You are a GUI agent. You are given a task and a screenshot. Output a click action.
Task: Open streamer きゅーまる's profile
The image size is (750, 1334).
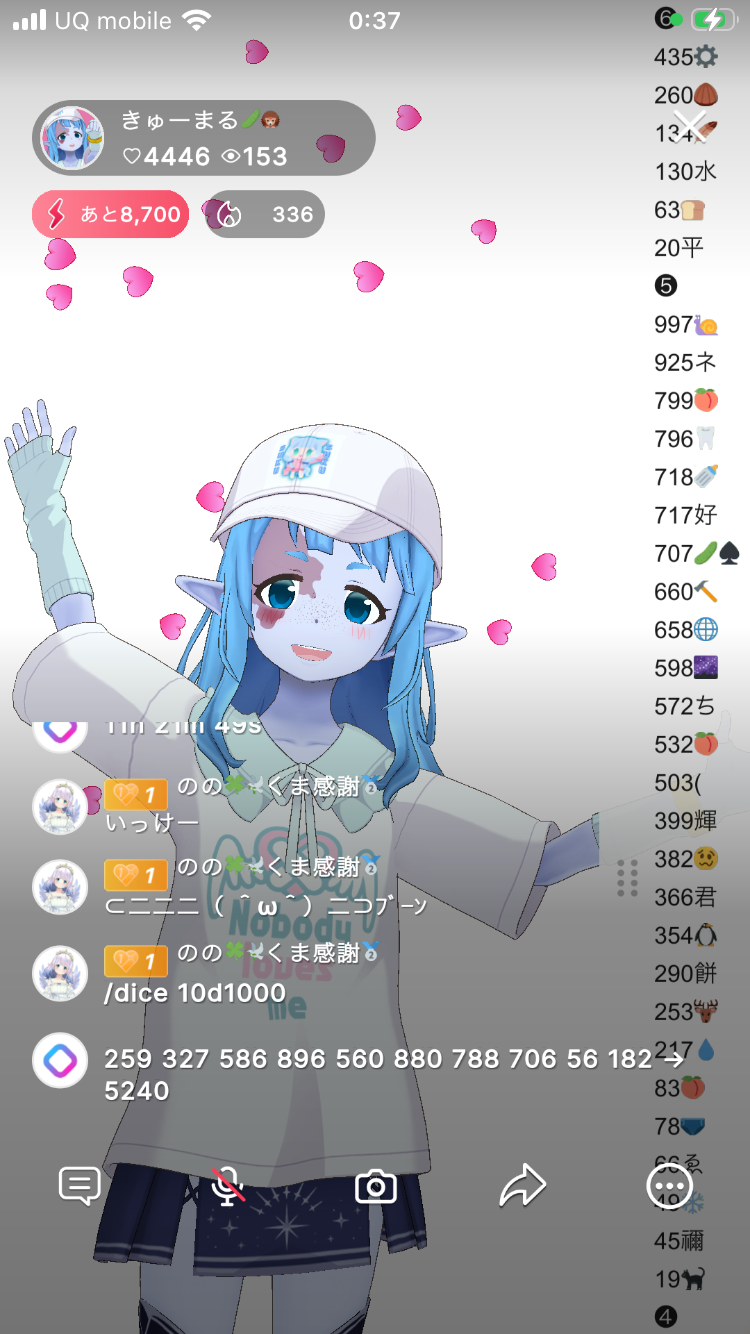[x=72, y=139]
